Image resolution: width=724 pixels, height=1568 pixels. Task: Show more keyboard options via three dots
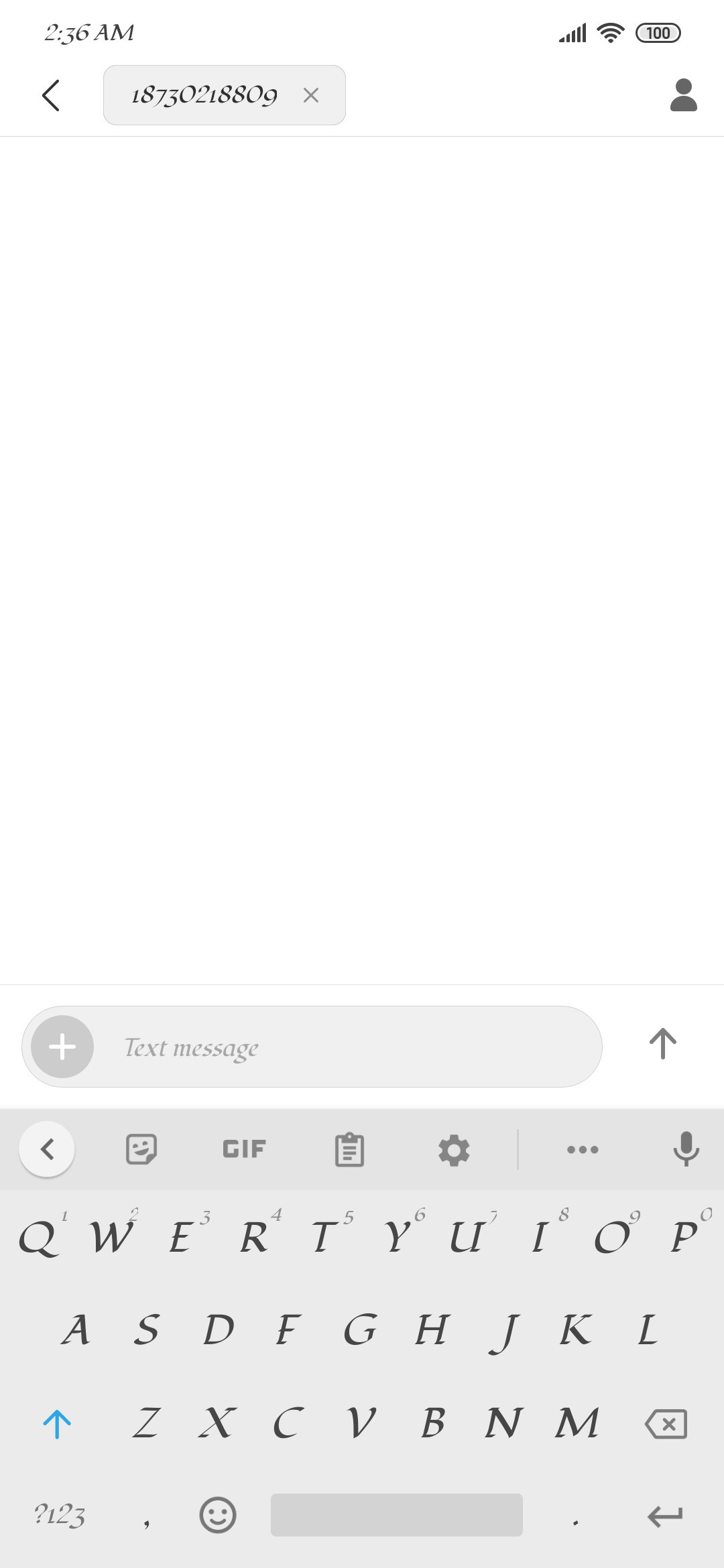click(x=583, y=1150)
